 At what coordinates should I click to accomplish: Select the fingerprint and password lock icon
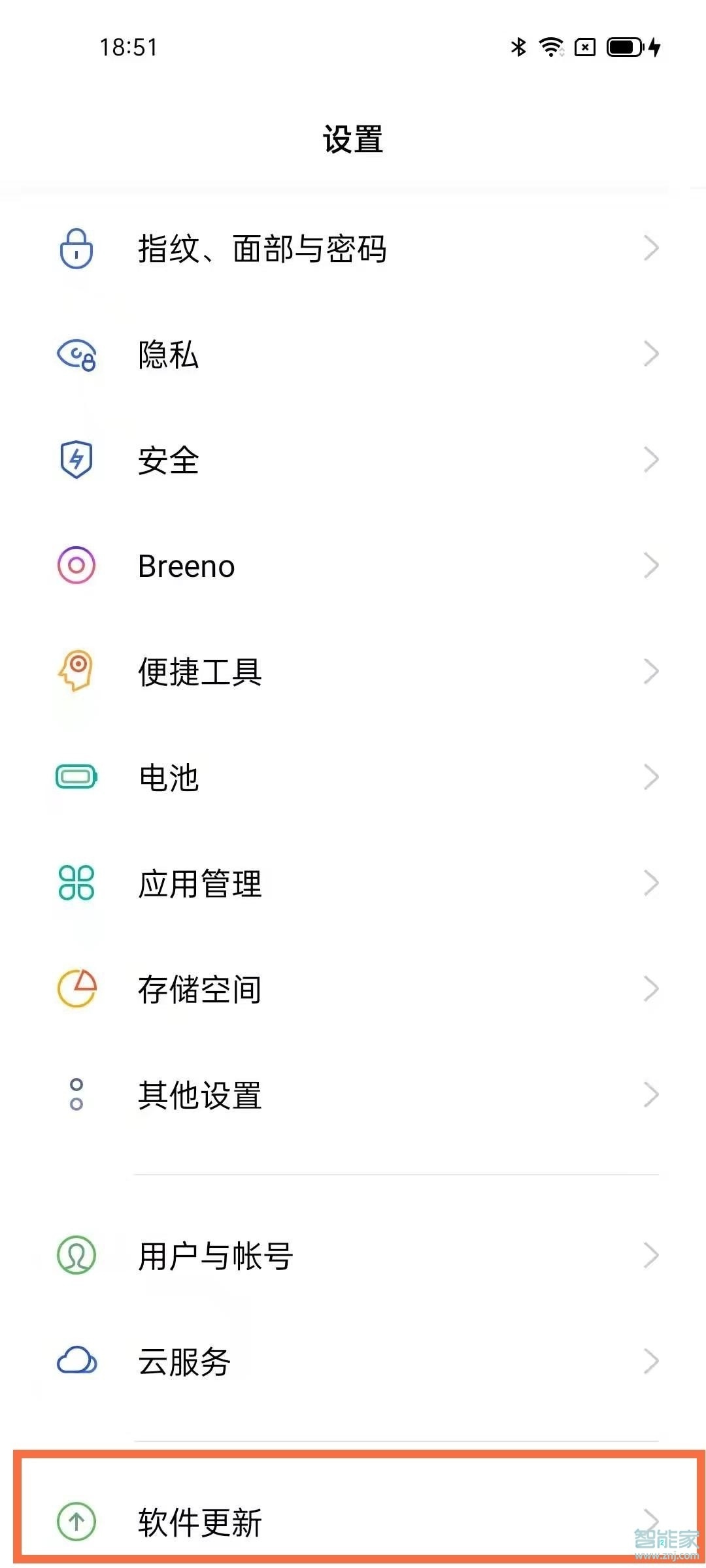pyautogui.click(x=75, y=248)
